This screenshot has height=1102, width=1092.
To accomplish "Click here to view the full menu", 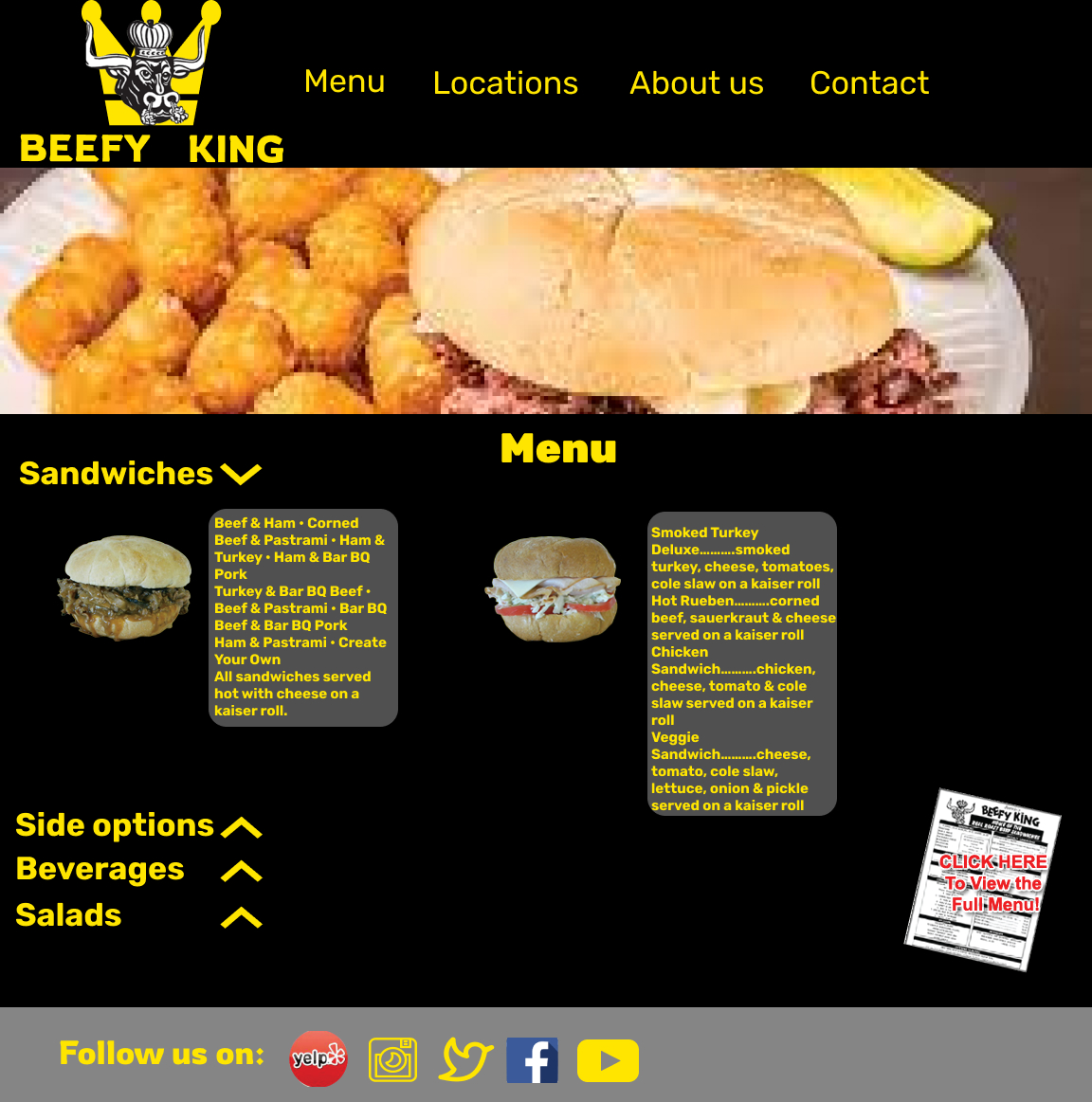I will 984,881.
